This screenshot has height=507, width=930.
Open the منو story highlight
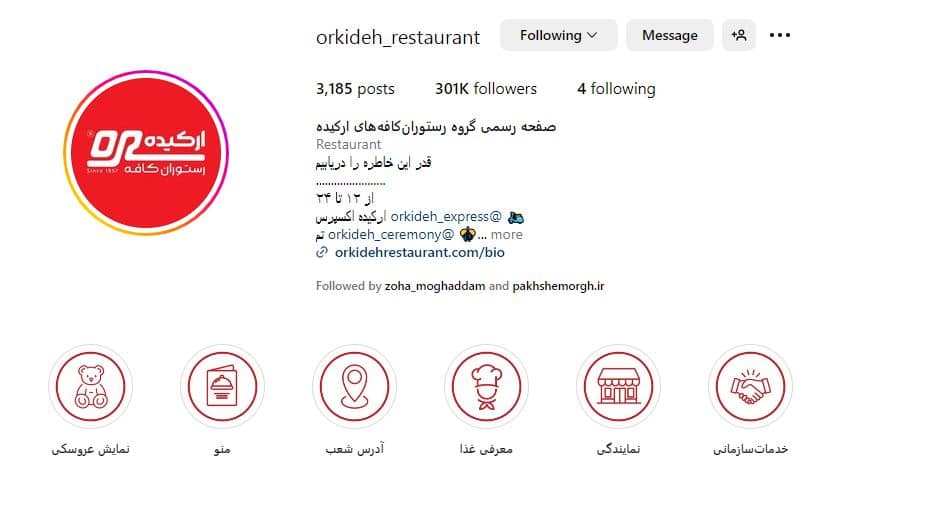tap(222, 386)
